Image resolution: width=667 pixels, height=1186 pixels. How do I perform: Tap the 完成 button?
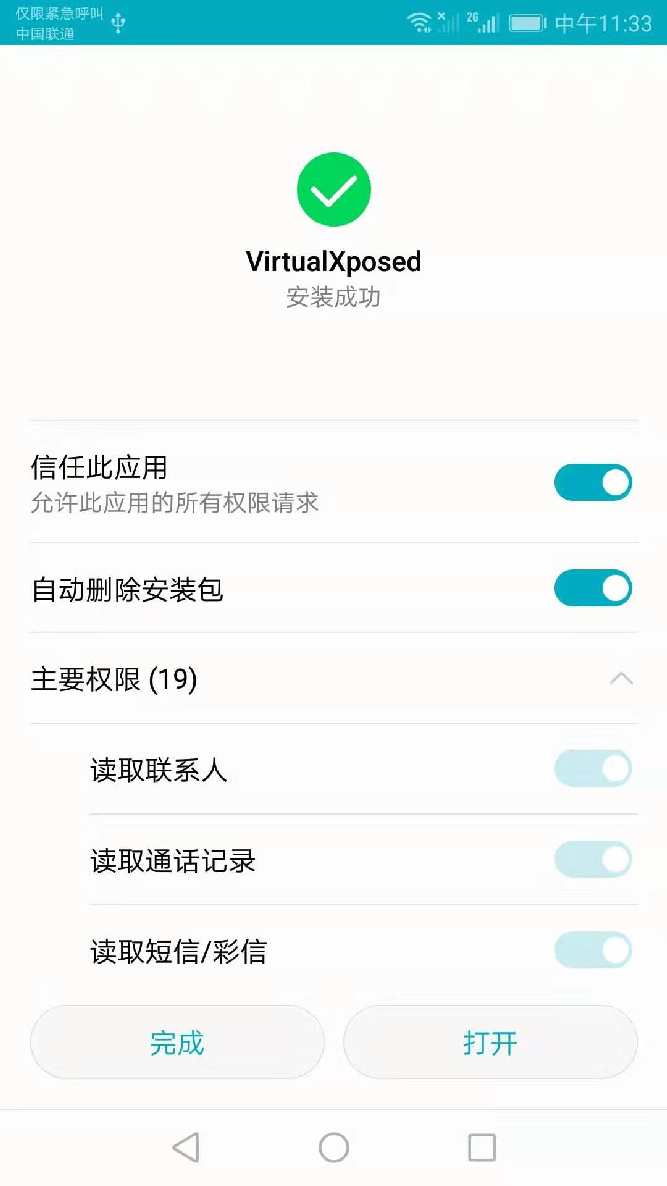click(x=178, y=1042)
